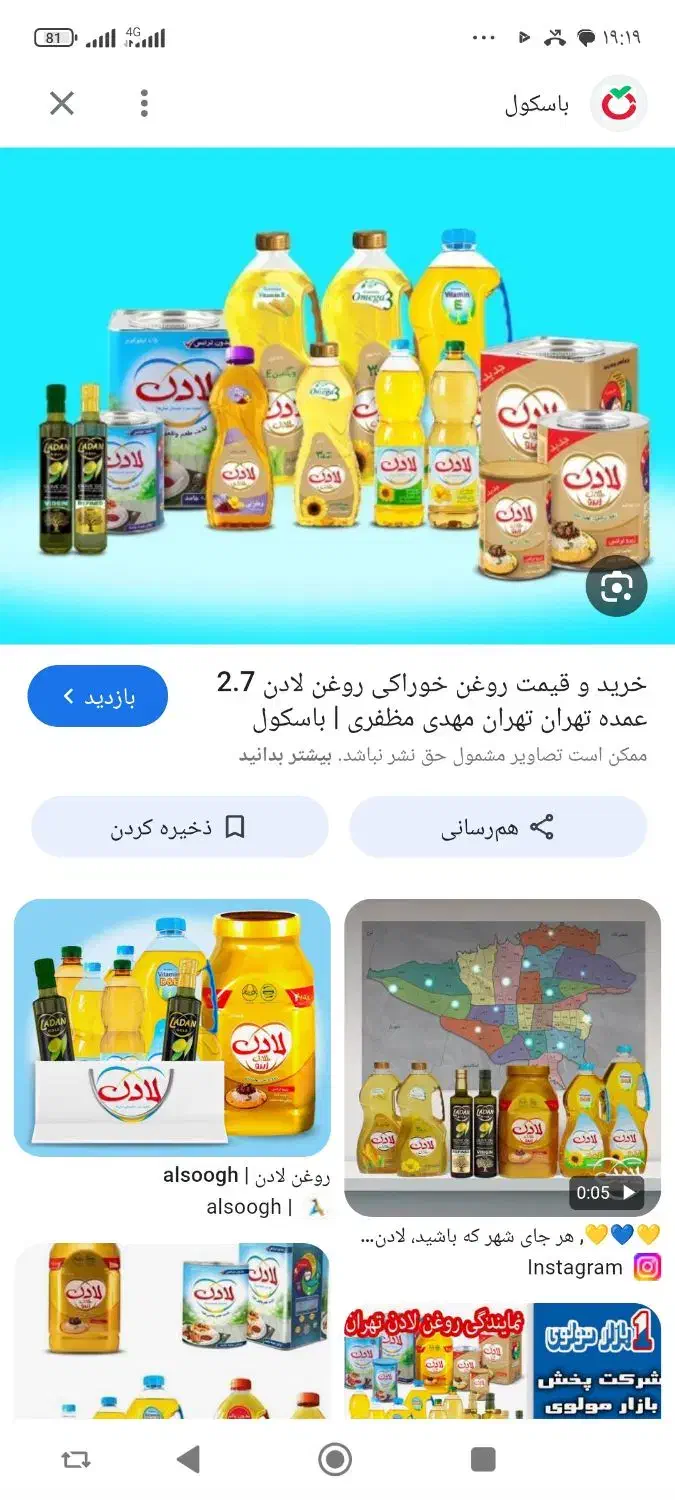The image size is (675, 1500).
Task: Open the three-dot overflow menu
Action: tap(145, 103)
